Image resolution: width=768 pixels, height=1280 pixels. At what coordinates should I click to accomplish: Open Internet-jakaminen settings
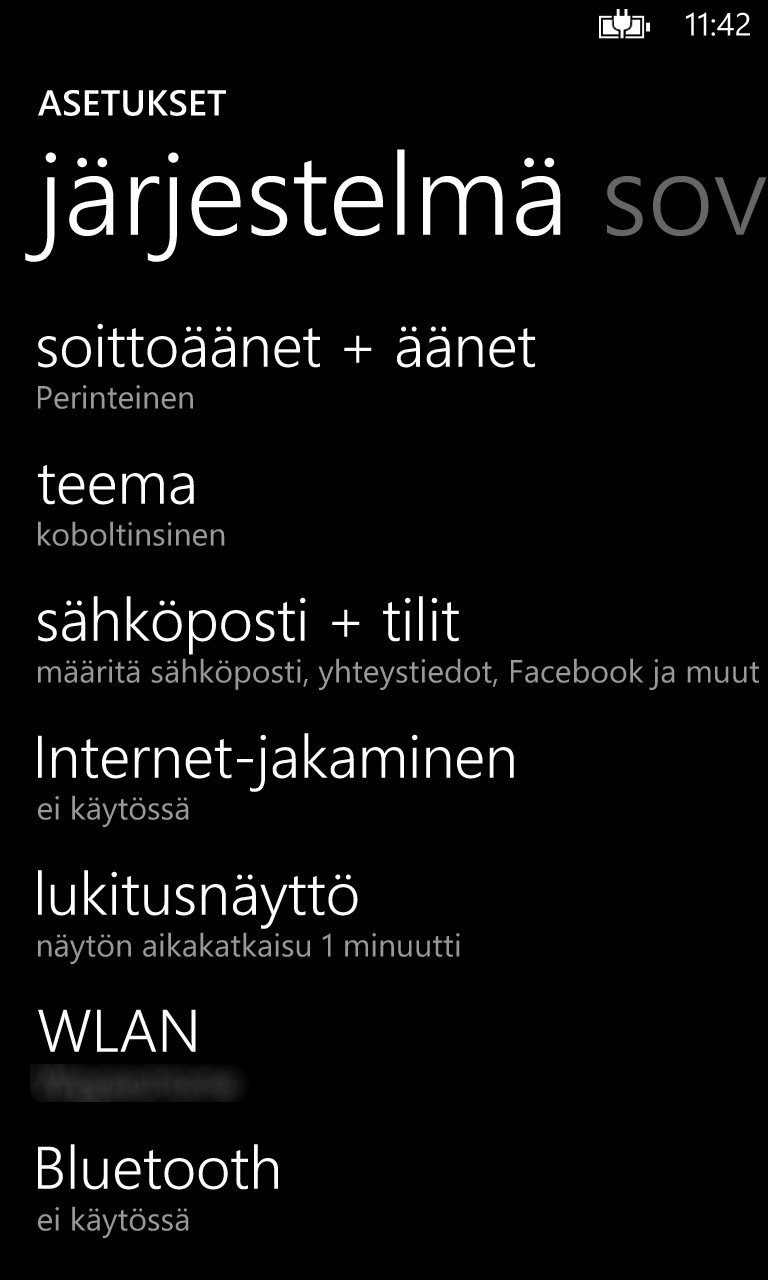pyautogui.click(x=384, y=779)
